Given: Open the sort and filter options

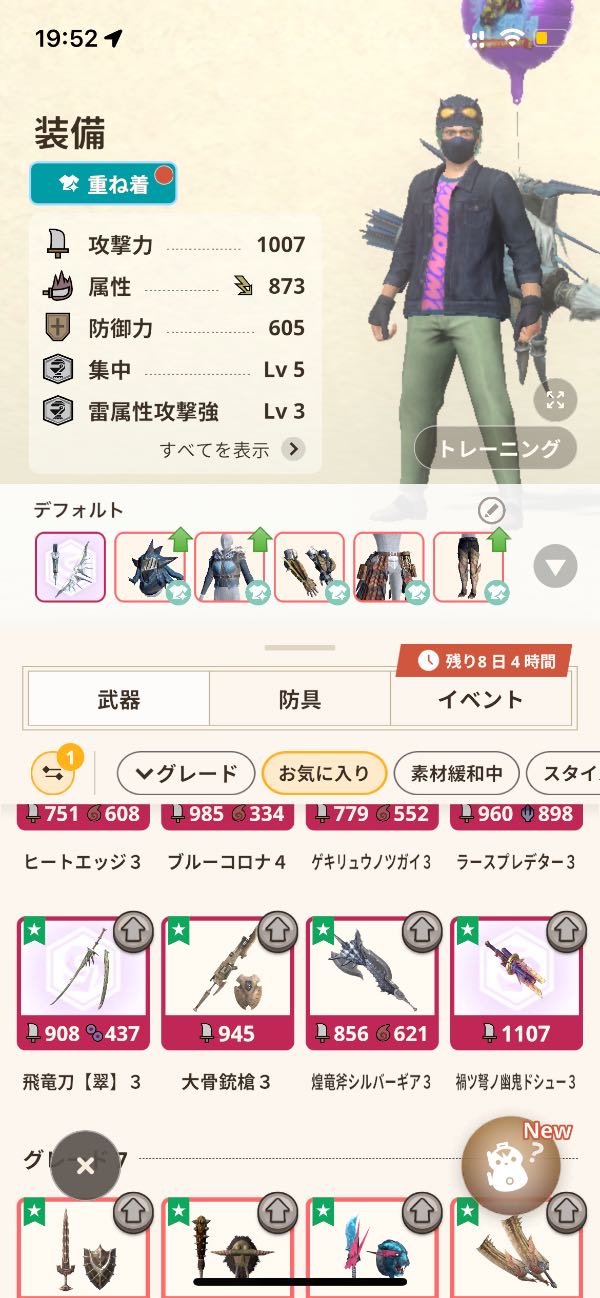Looking at the screenshot, I should [53, 773].
